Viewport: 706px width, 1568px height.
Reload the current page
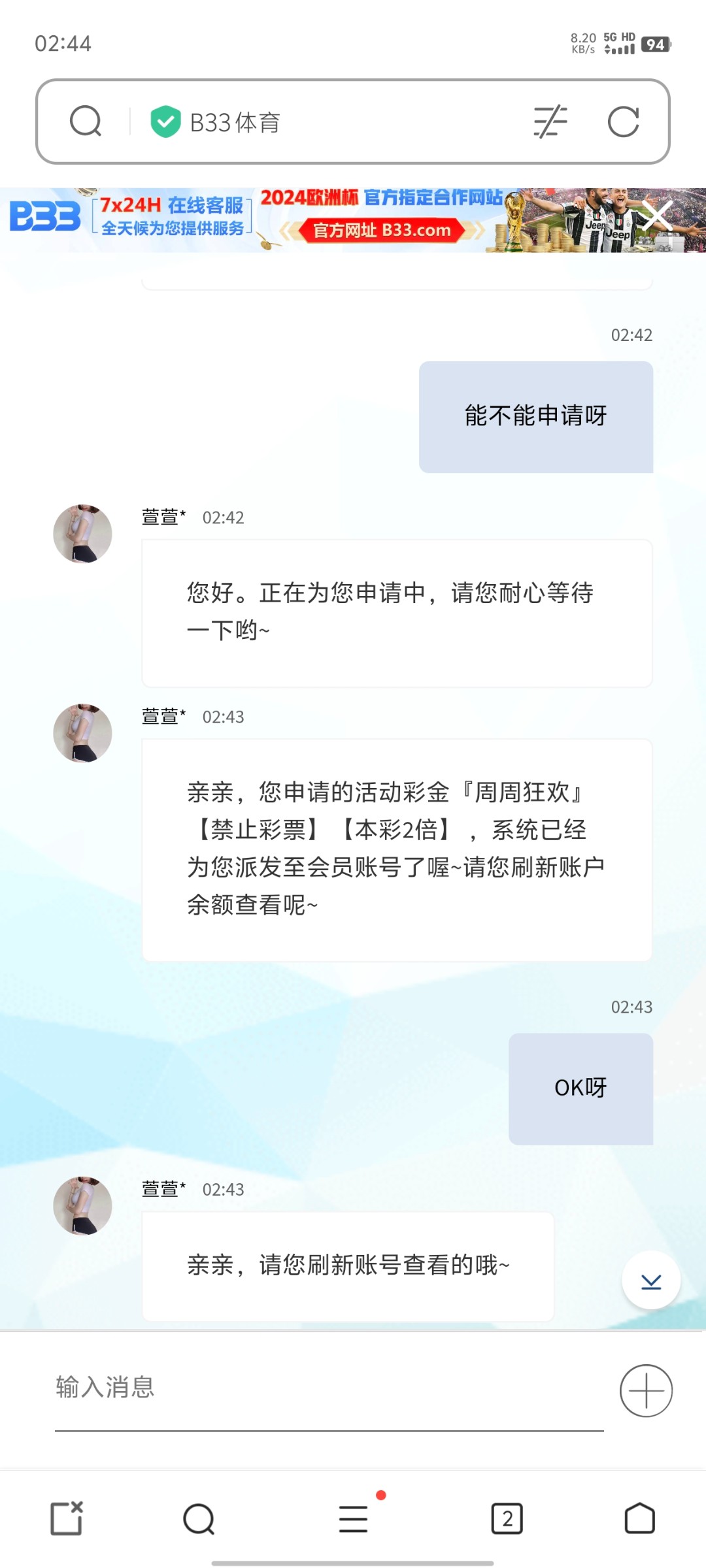623,122
